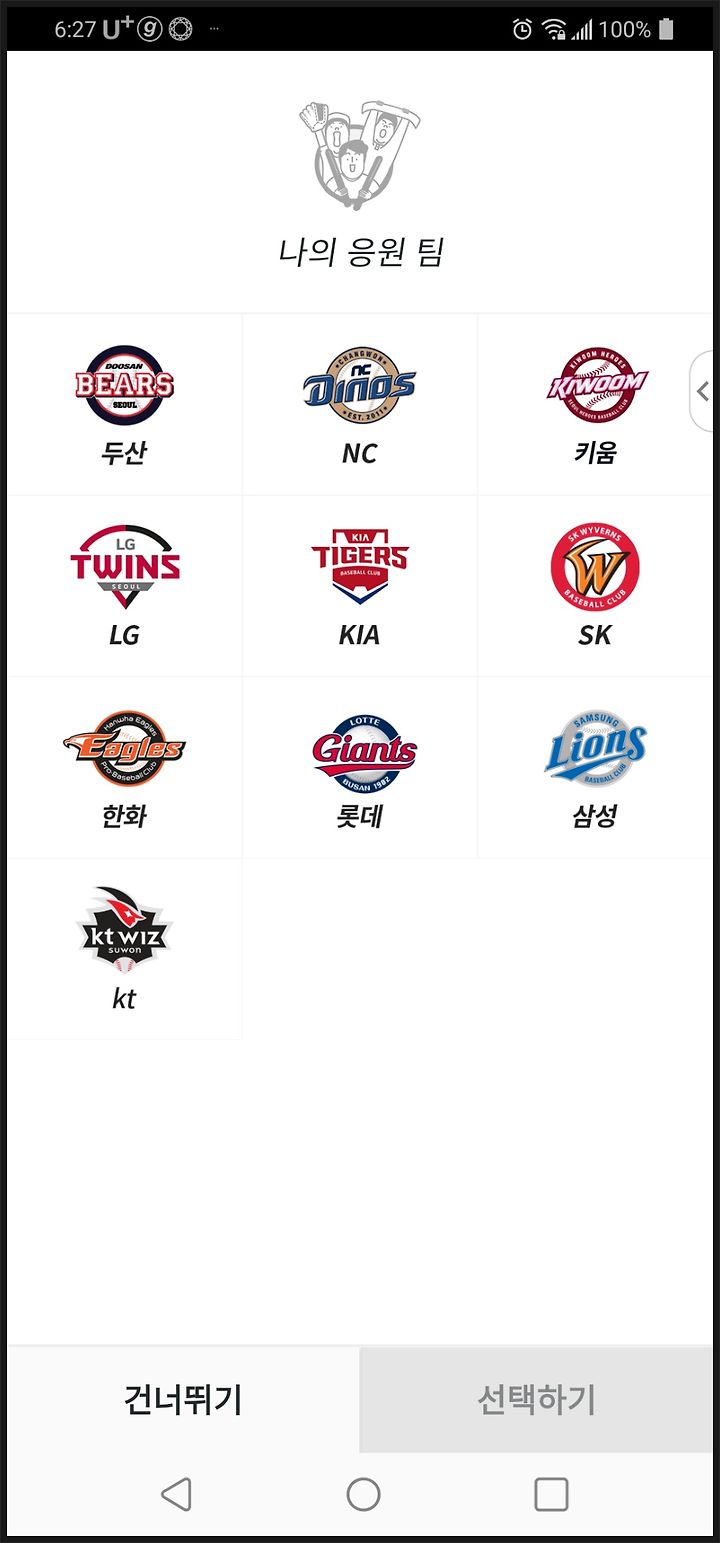
Task: Open the side edge panel handle arrow
Action: (x=702, y=391)
